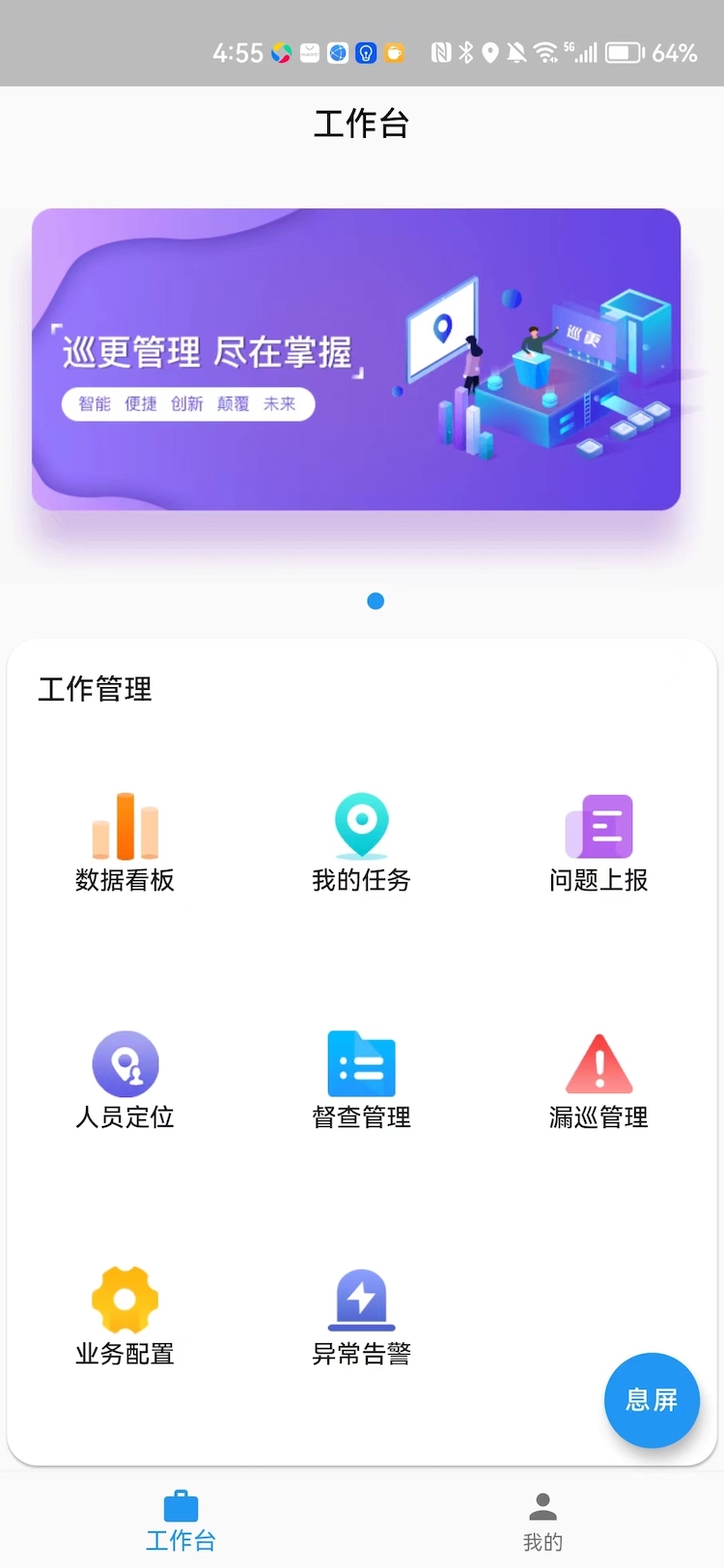Open 数据看板 data dashboard

(125, 841)
